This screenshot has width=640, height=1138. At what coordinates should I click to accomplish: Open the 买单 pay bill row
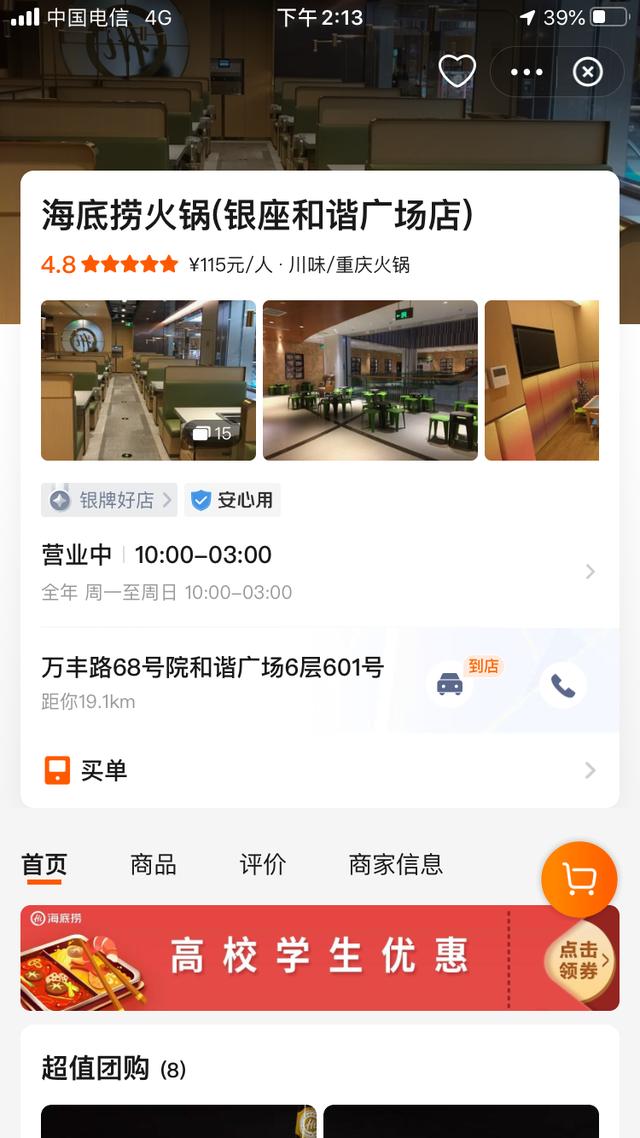[x=319, y=770]
